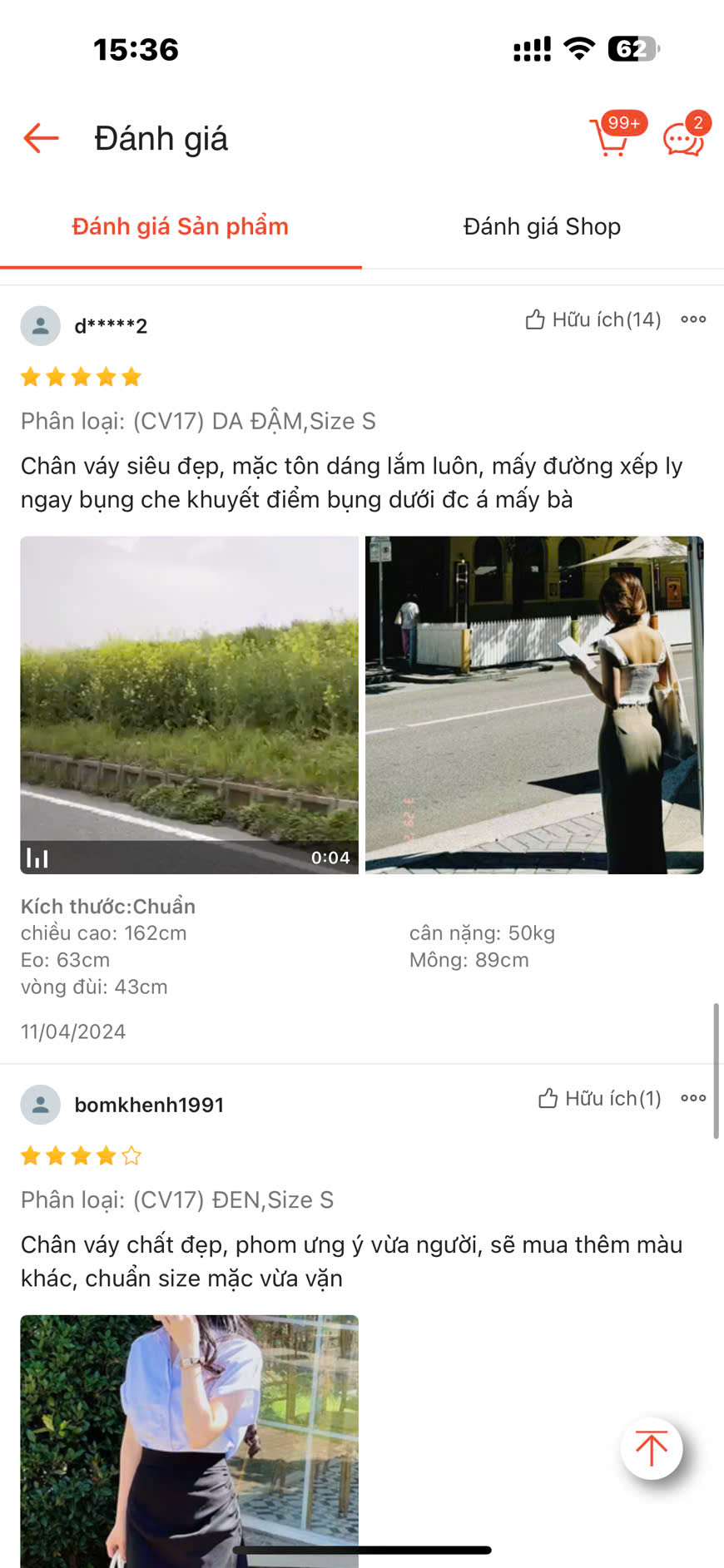Screen dimensions: 724x1568
Task: Select the Đánh giá Sản phẩm tab
Action: (x=180, y=226)
